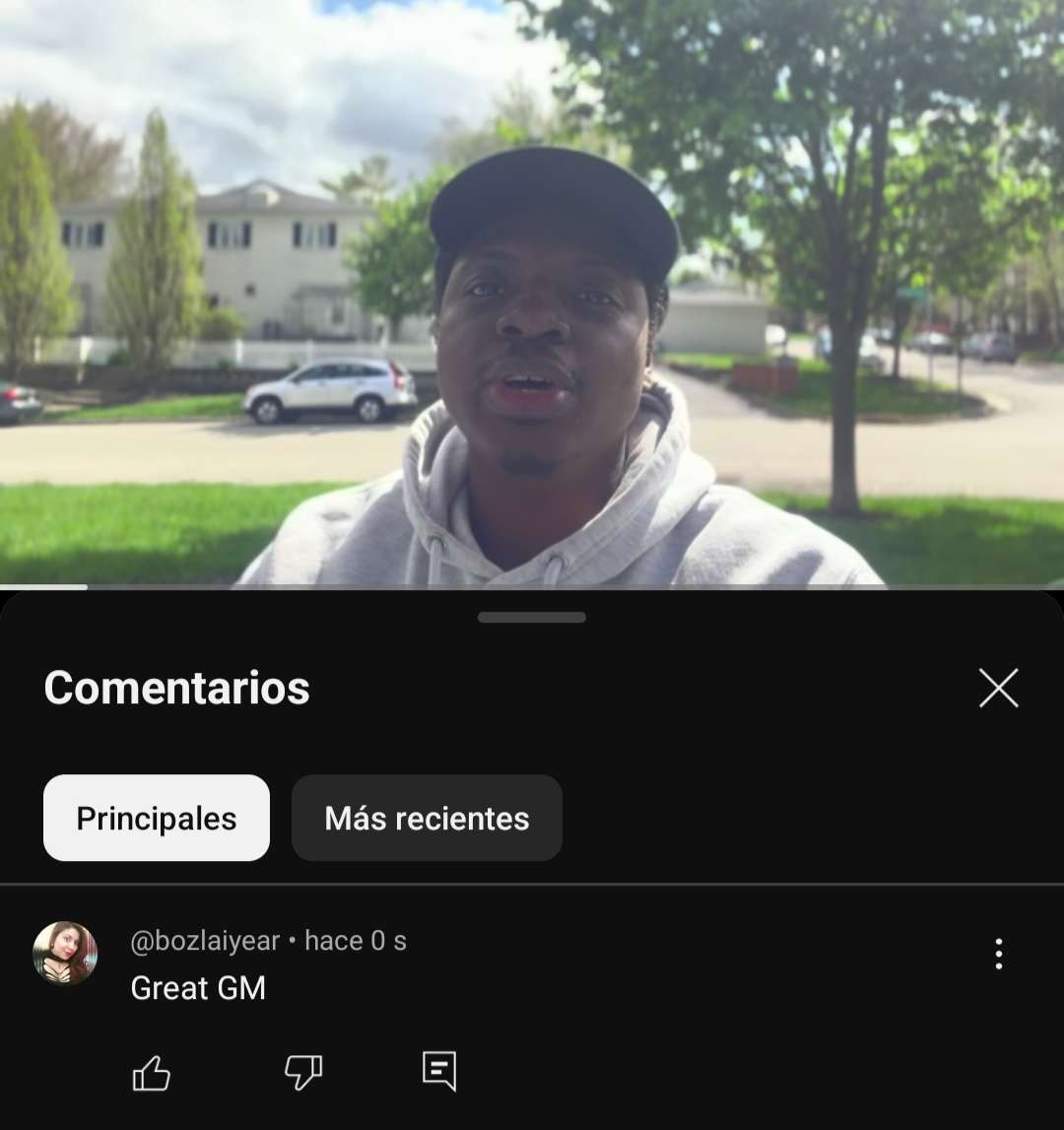Viewport: 1064px width, 1130px height.
Task: Tap the video player to show controls
Action: pos(532,296)
